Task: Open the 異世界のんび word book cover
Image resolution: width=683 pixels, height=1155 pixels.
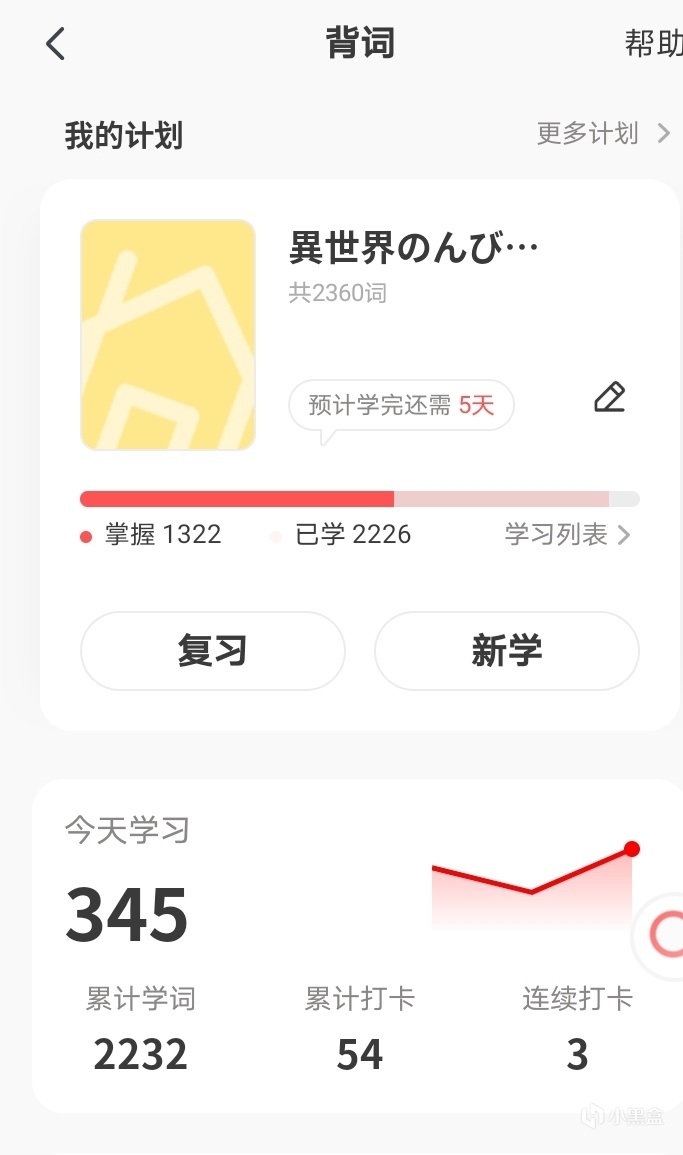Action: [168, 335]
